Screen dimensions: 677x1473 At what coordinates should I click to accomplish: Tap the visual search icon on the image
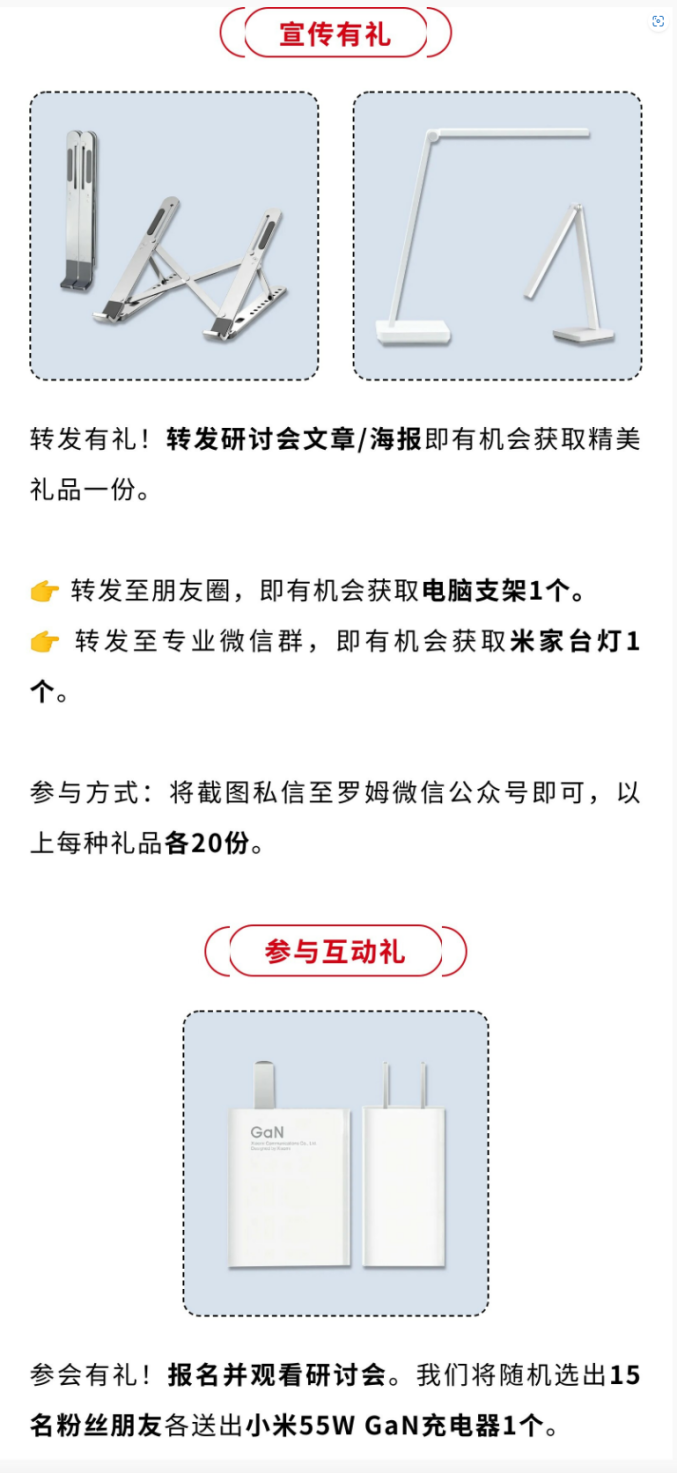pos(657,21)
